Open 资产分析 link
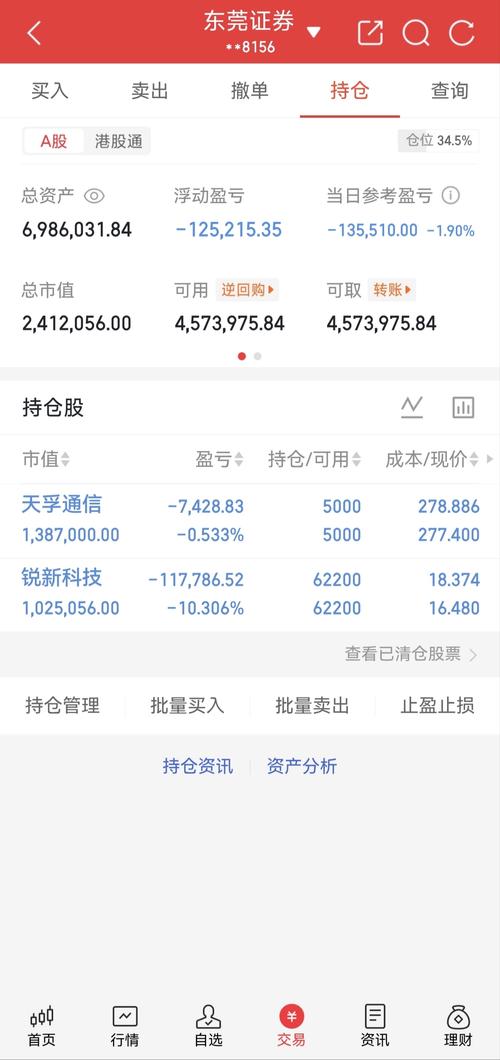 tap(301, 766)
